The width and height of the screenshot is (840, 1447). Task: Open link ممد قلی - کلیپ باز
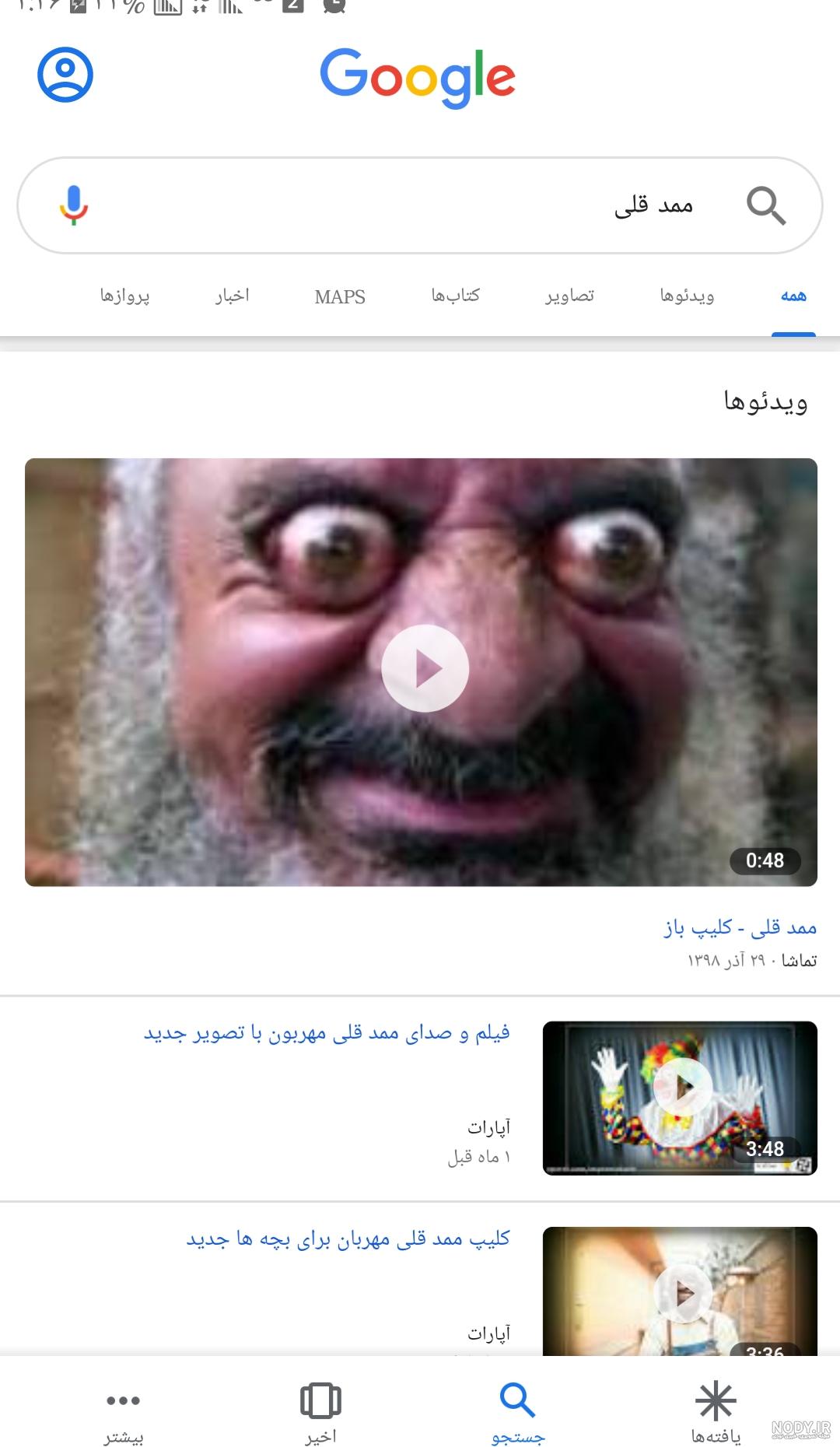tap(740, 927)
